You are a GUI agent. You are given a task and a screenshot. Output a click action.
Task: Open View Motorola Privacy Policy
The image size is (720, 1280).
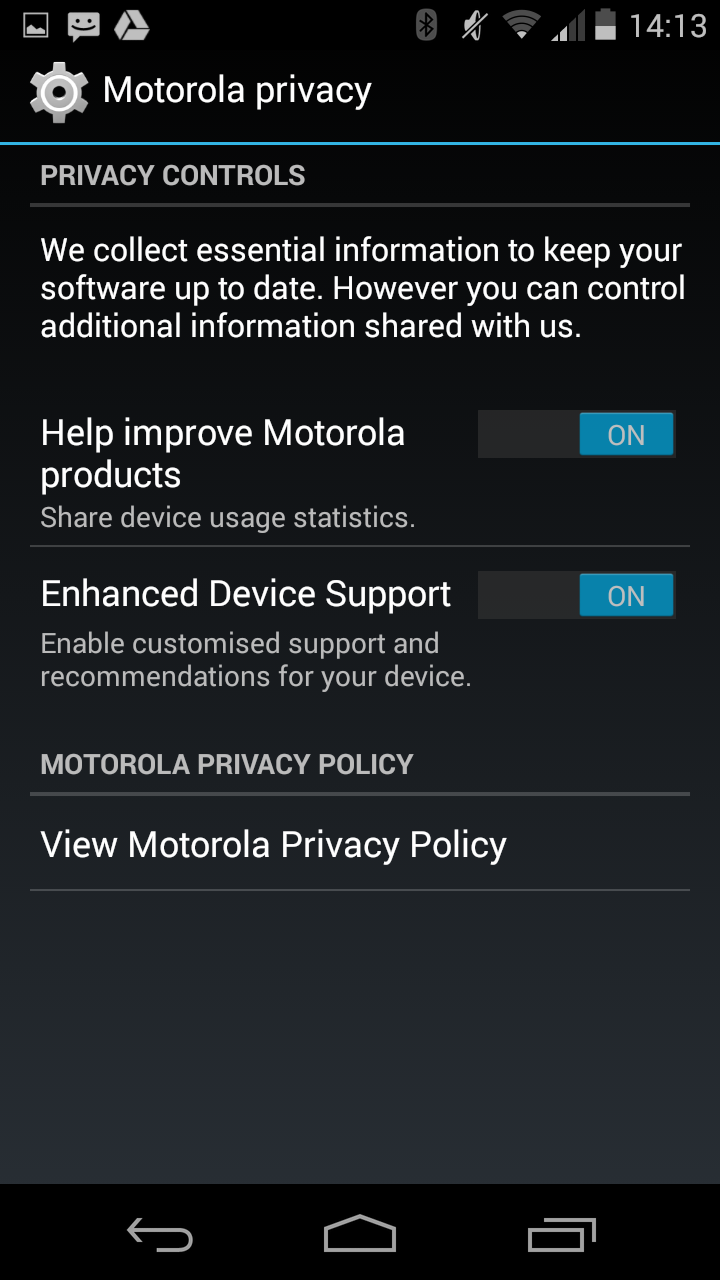360,844
